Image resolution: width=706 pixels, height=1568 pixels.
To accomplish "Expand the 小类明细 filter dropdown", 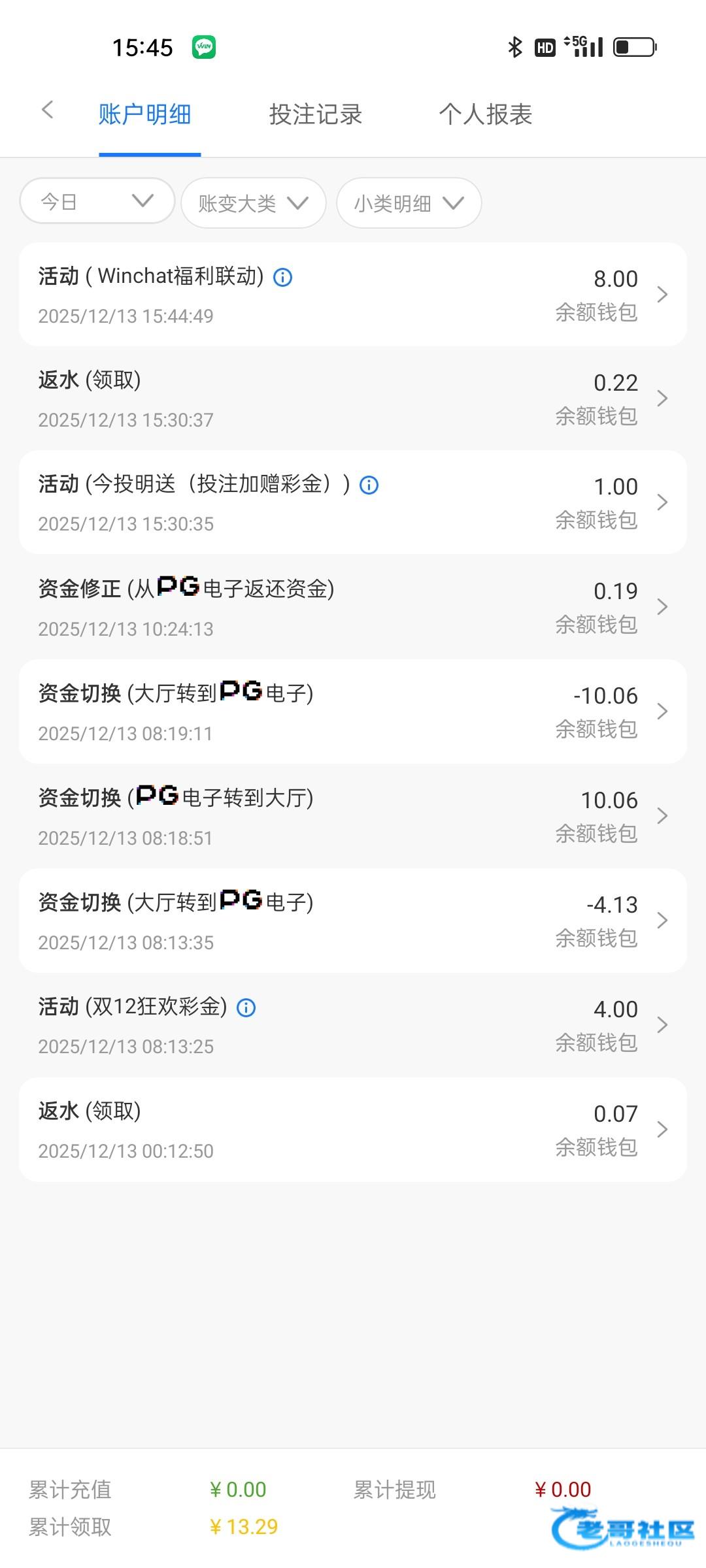I will [409, 203].
